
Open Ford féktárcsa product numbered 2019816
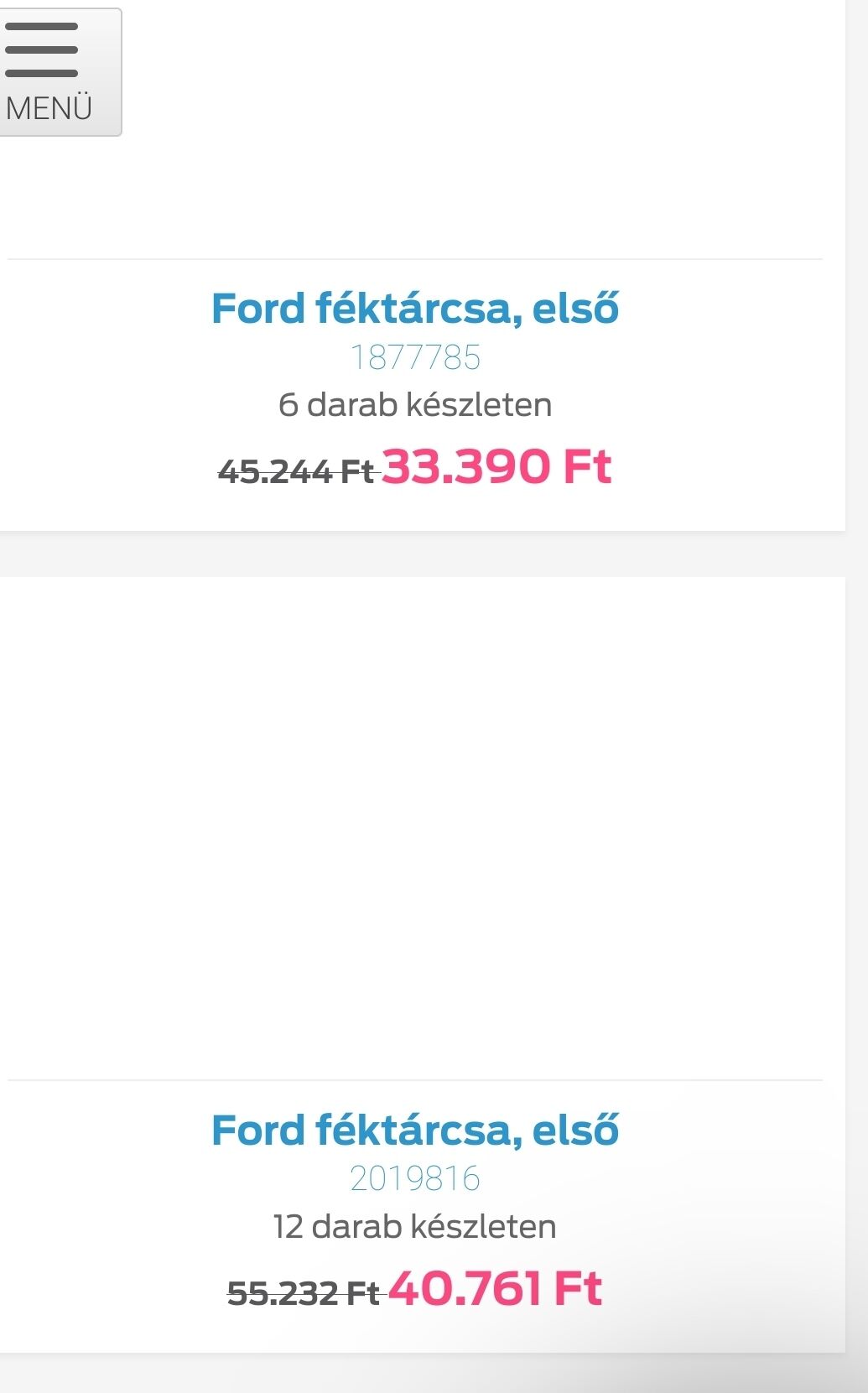[415, 1130]
